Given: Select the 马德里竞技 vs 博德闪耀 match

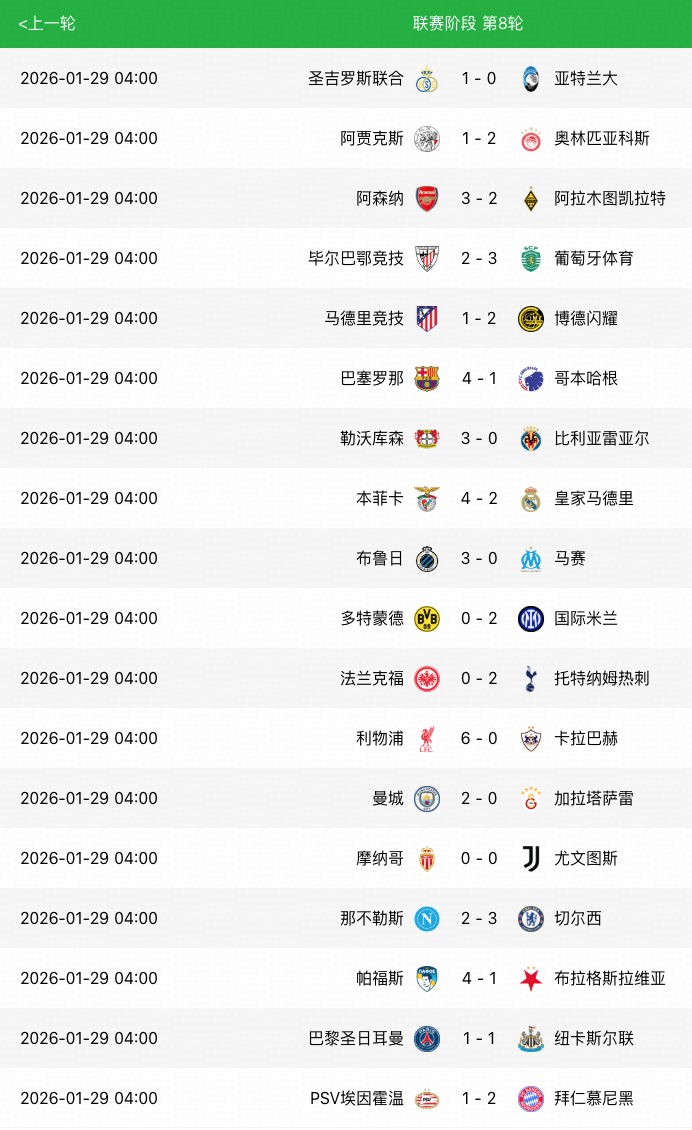Looking at the screenshot, I should tap(478, 318).
